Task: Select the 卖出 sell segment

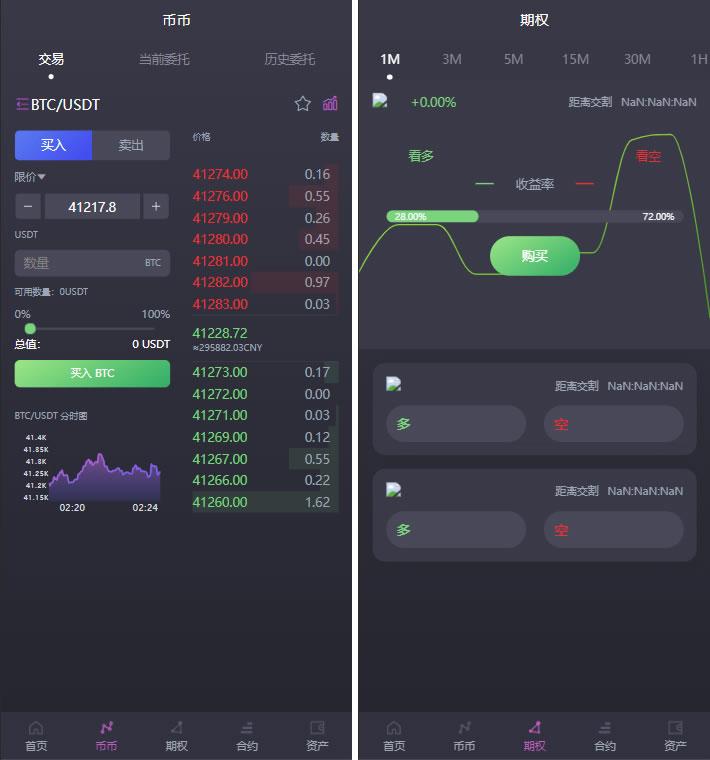Action: tap(131, 145)
